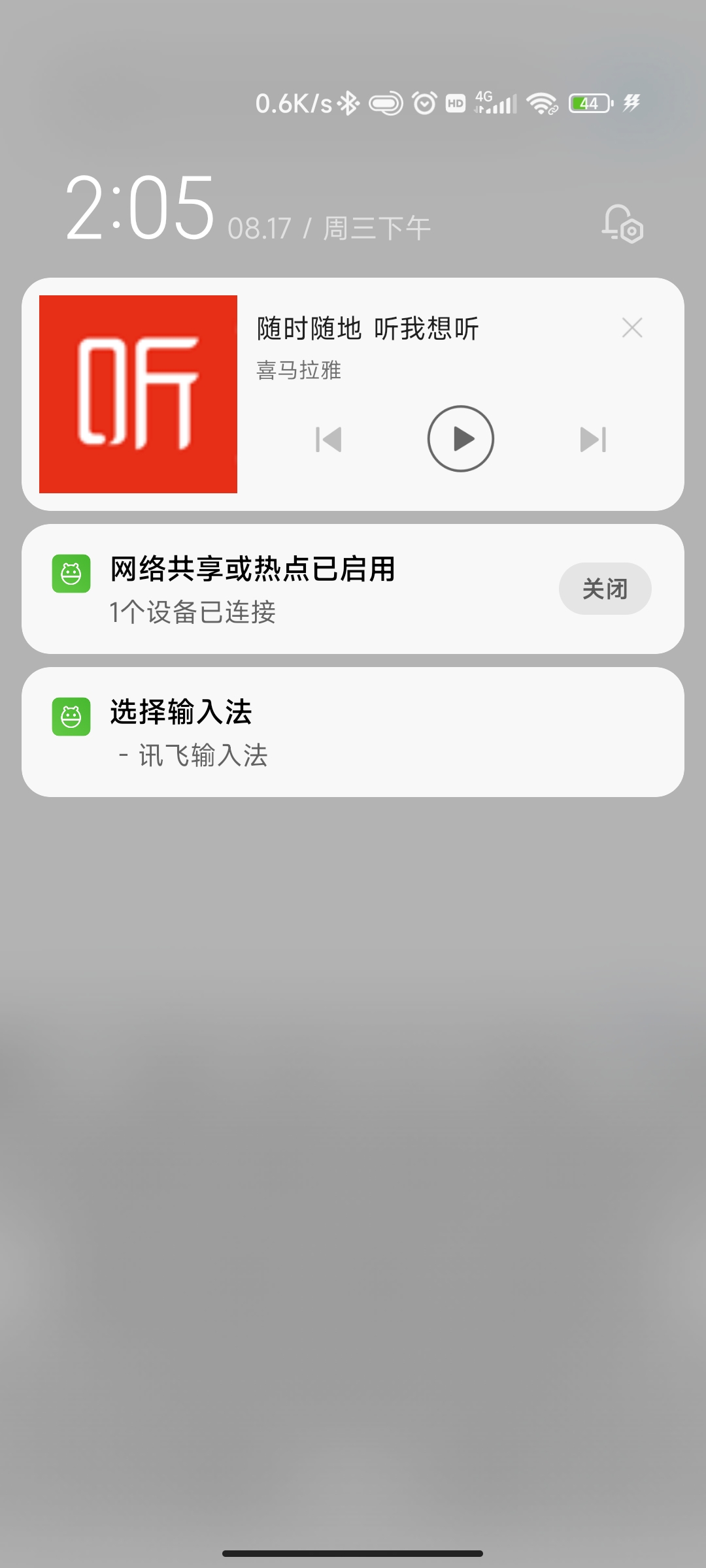The width and height of the screenshot is (706, 1568).
Task: Open the 网络共享或热点已启用 notification
Action: point(353,589)
